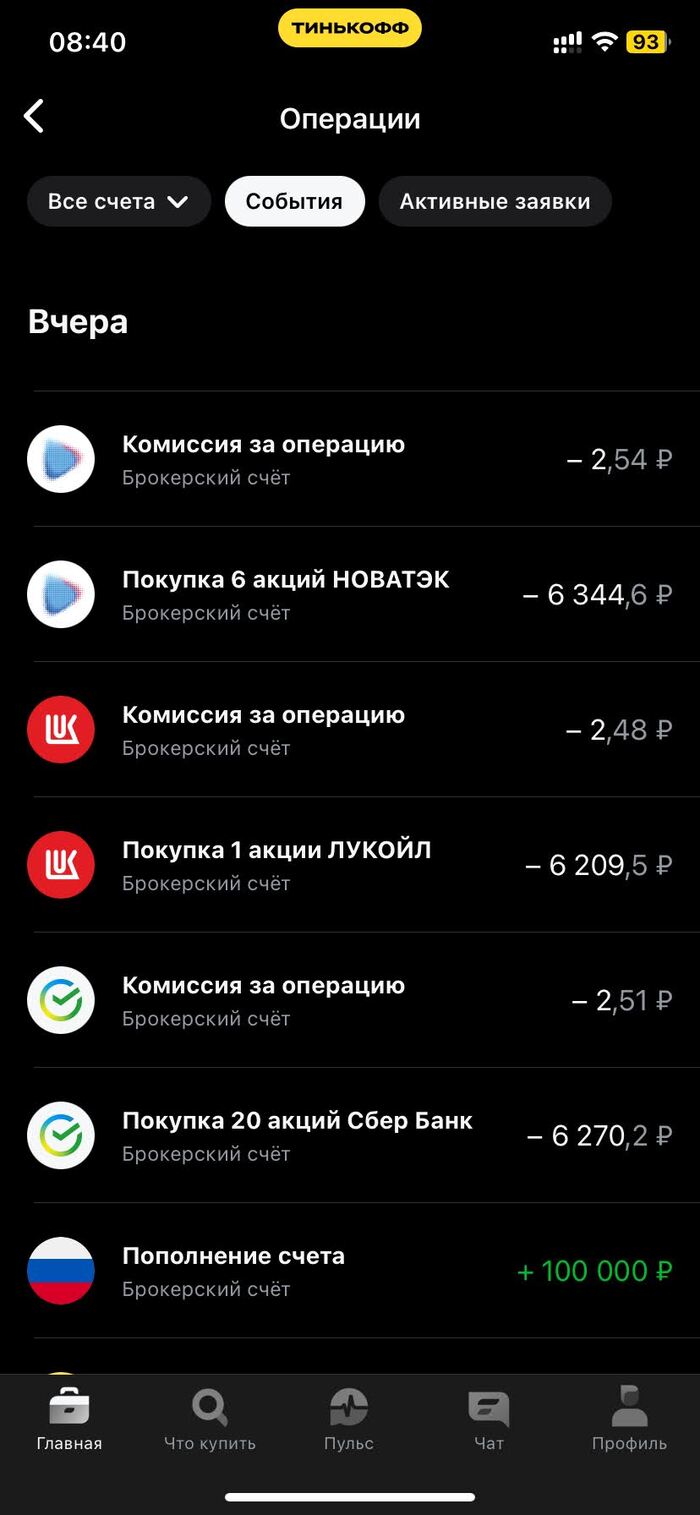Go to the Главная tab
Image resolution: width=700 pixels, height=1515 pixels.
[x=69, y=1421]
